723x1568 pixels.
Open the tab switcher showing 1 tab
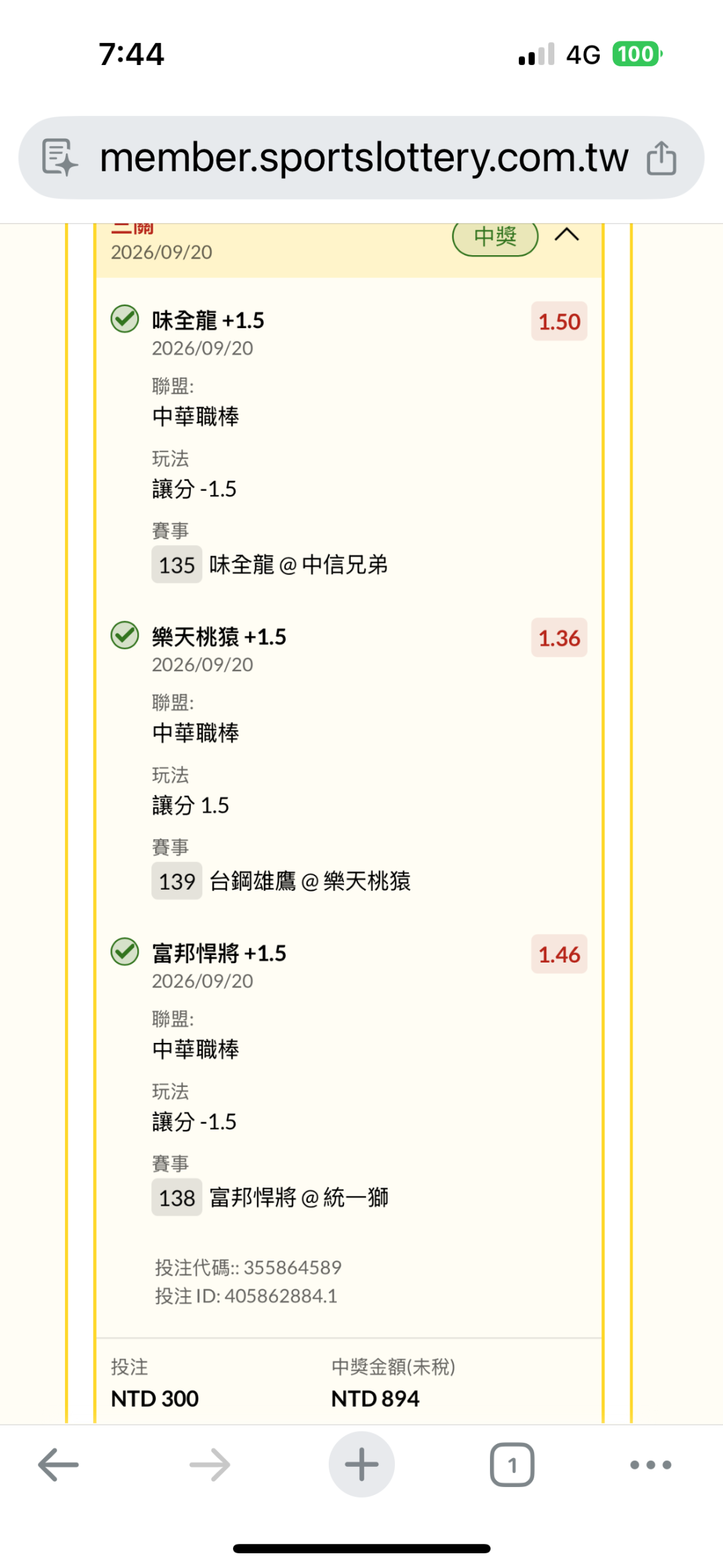click(512, 1465)
